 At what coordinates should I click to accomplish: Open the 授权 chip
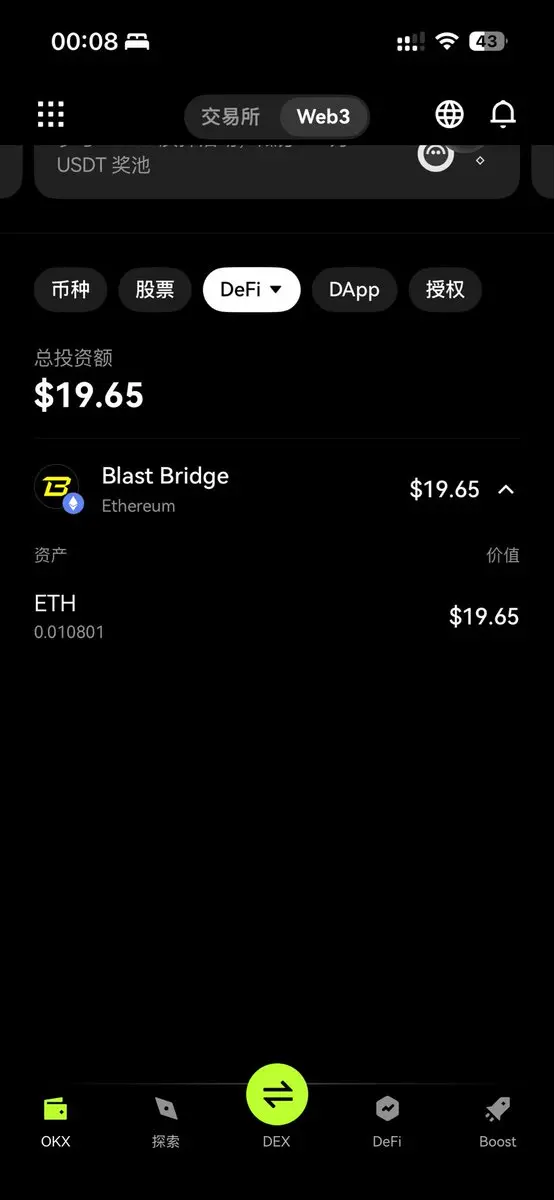pyautogui.click(x=445, y=290)
